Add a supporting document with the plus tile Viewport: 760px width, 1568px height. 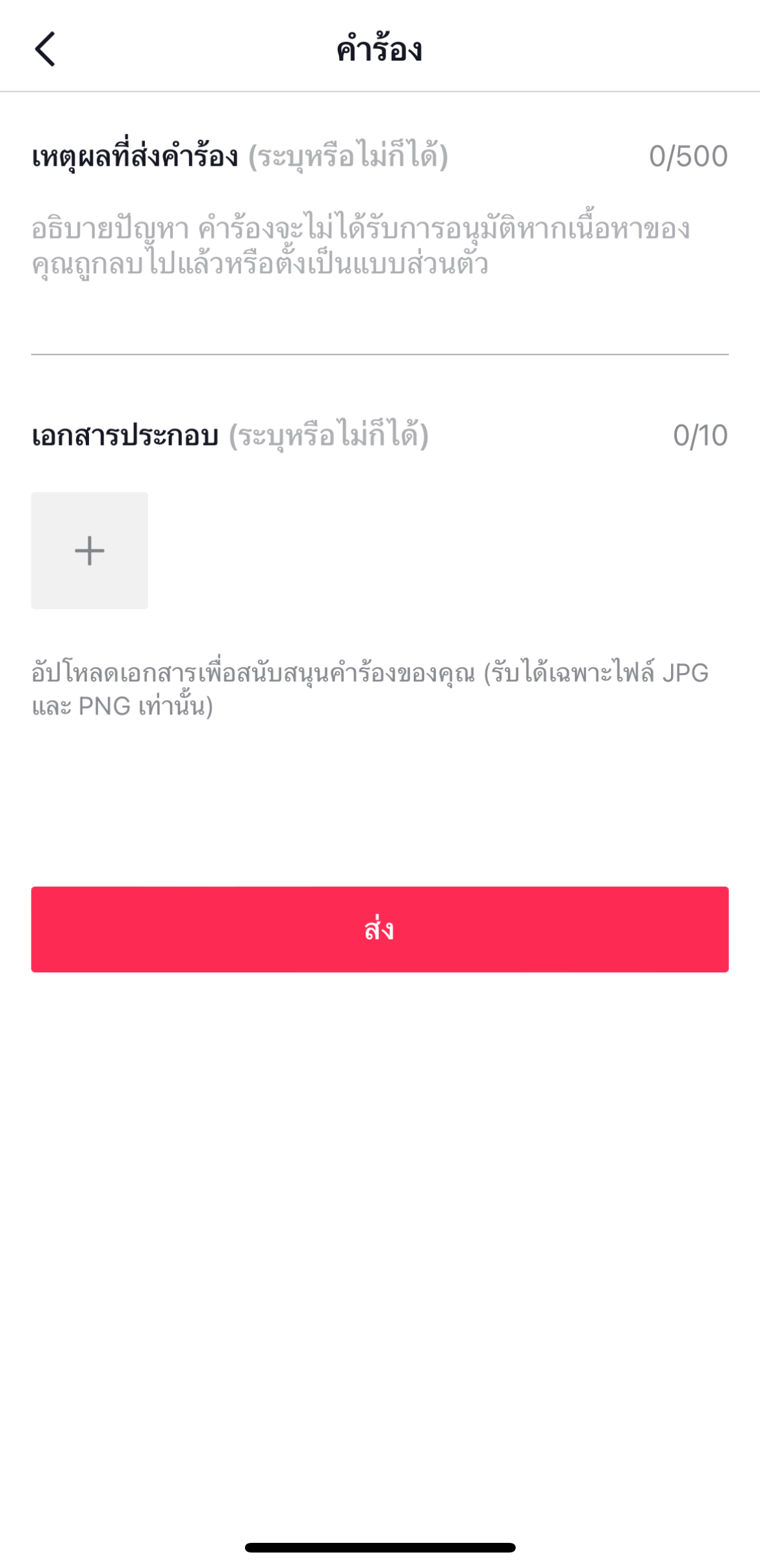[90, 551]
